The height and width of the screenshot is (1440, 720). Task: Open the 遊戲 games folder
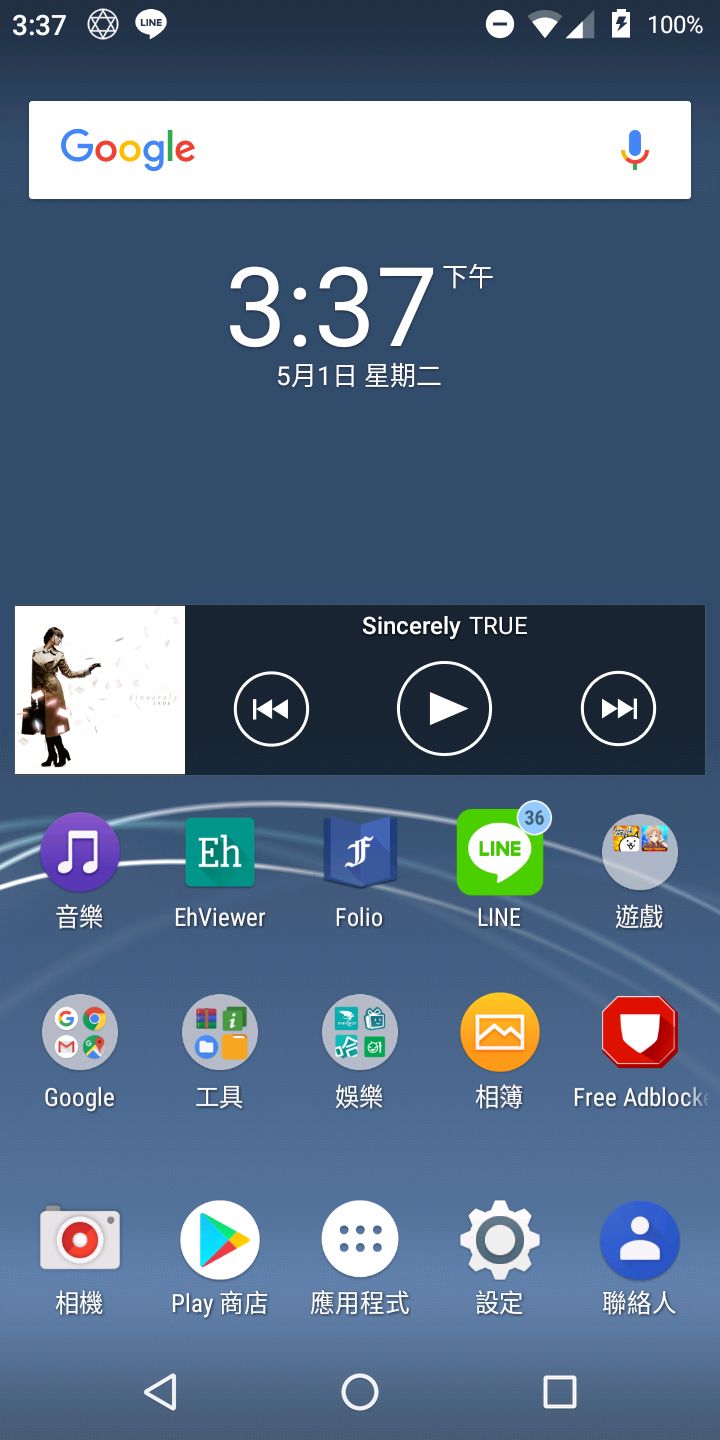640,853
